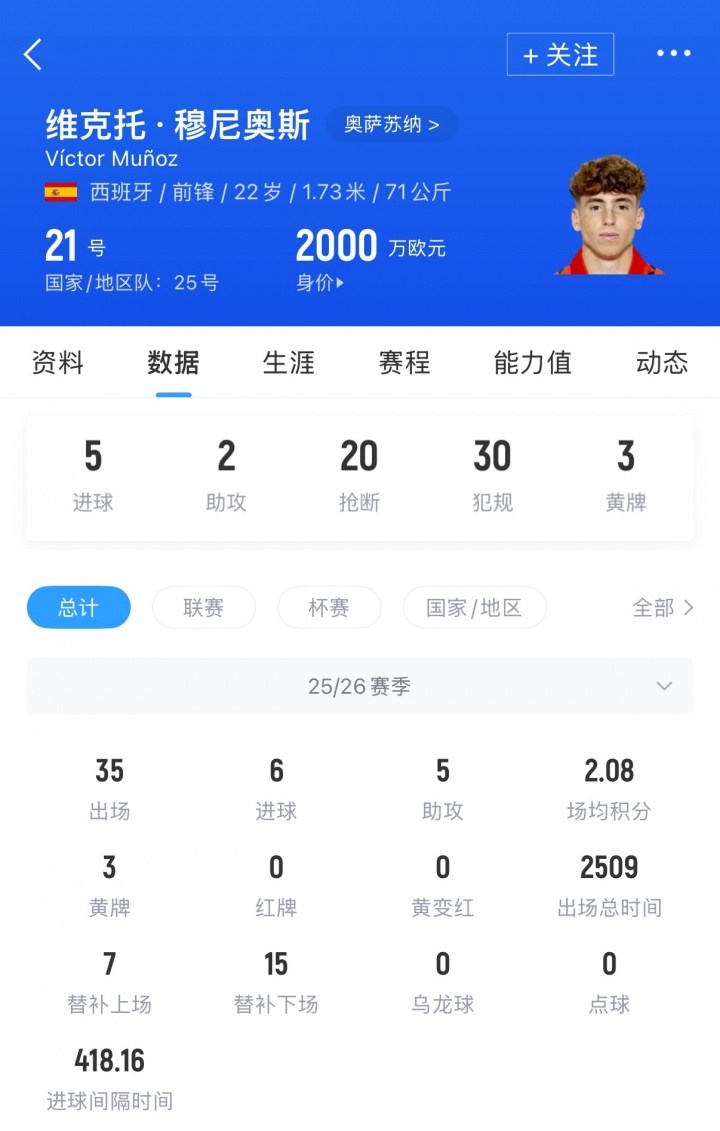Screen dimensions: 720x1131
Task: Select the 总计 filter chip
Action: point(78,607)
